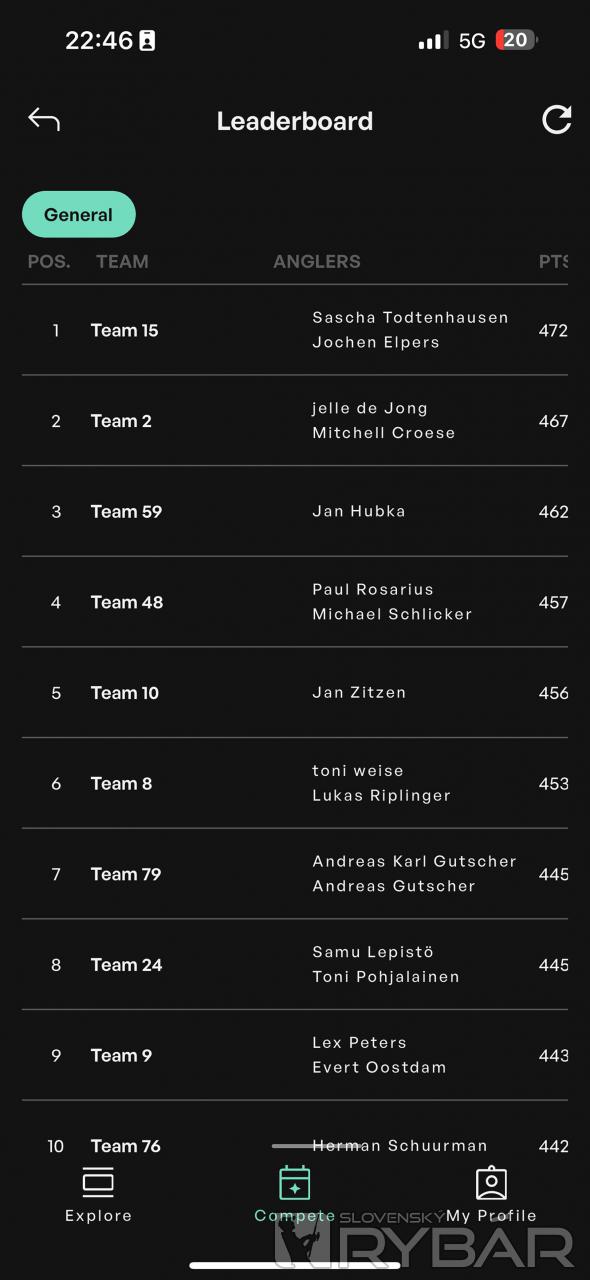The width and height of the screenshot is (590, 1280).
Task: Open the Team 79 row
Action: tap(295, 874)
